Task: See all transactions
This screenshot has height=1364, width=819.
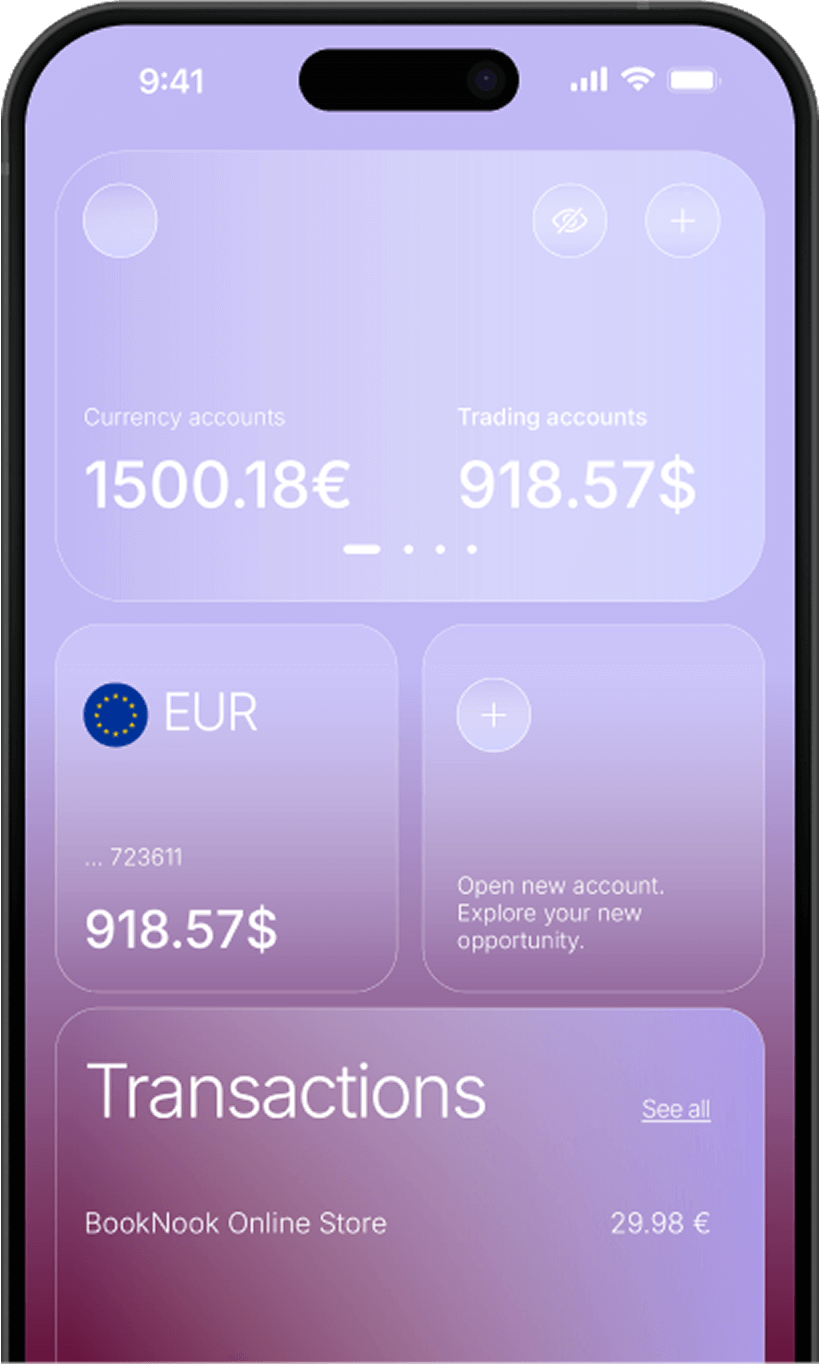Action: pos(676,1109)
